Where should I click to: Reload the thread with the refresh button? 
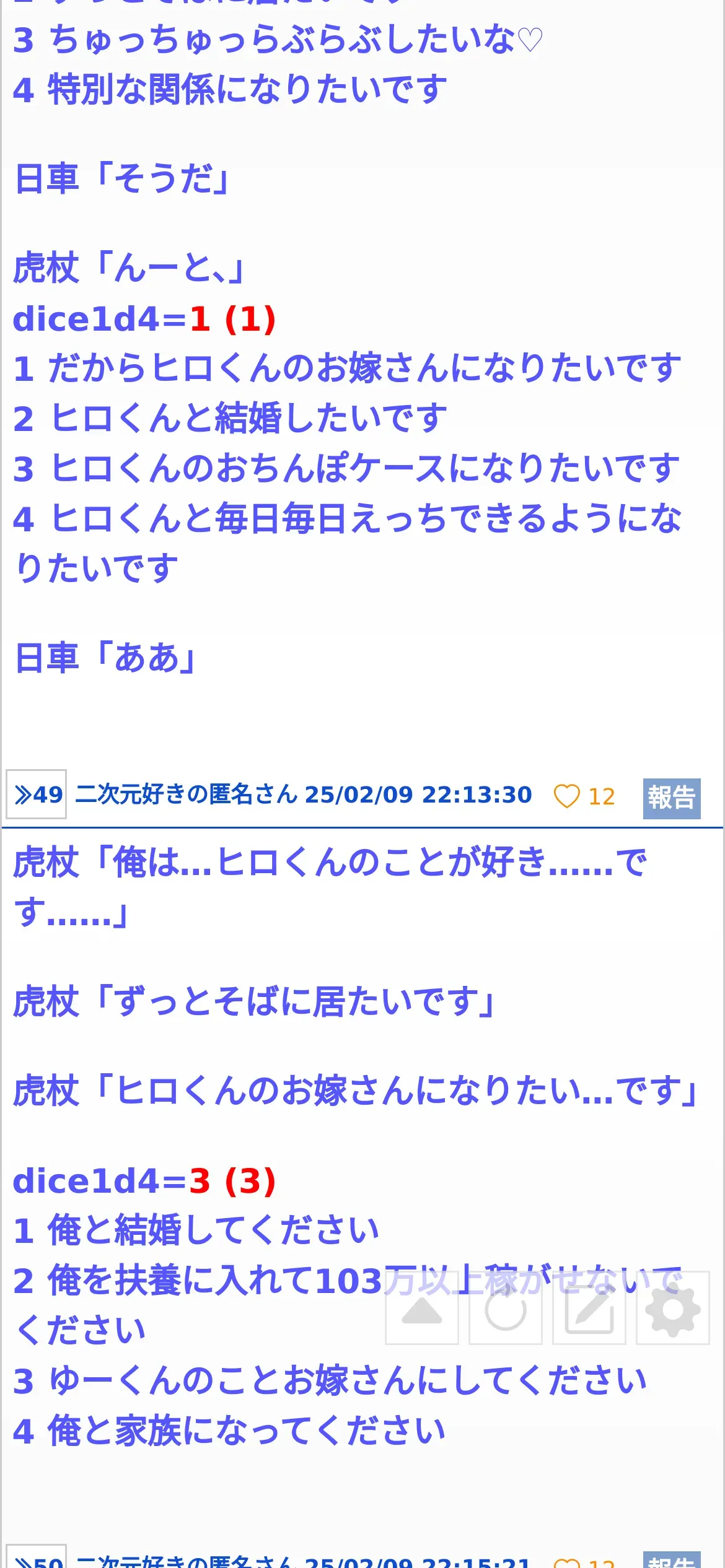[506, 1307]
